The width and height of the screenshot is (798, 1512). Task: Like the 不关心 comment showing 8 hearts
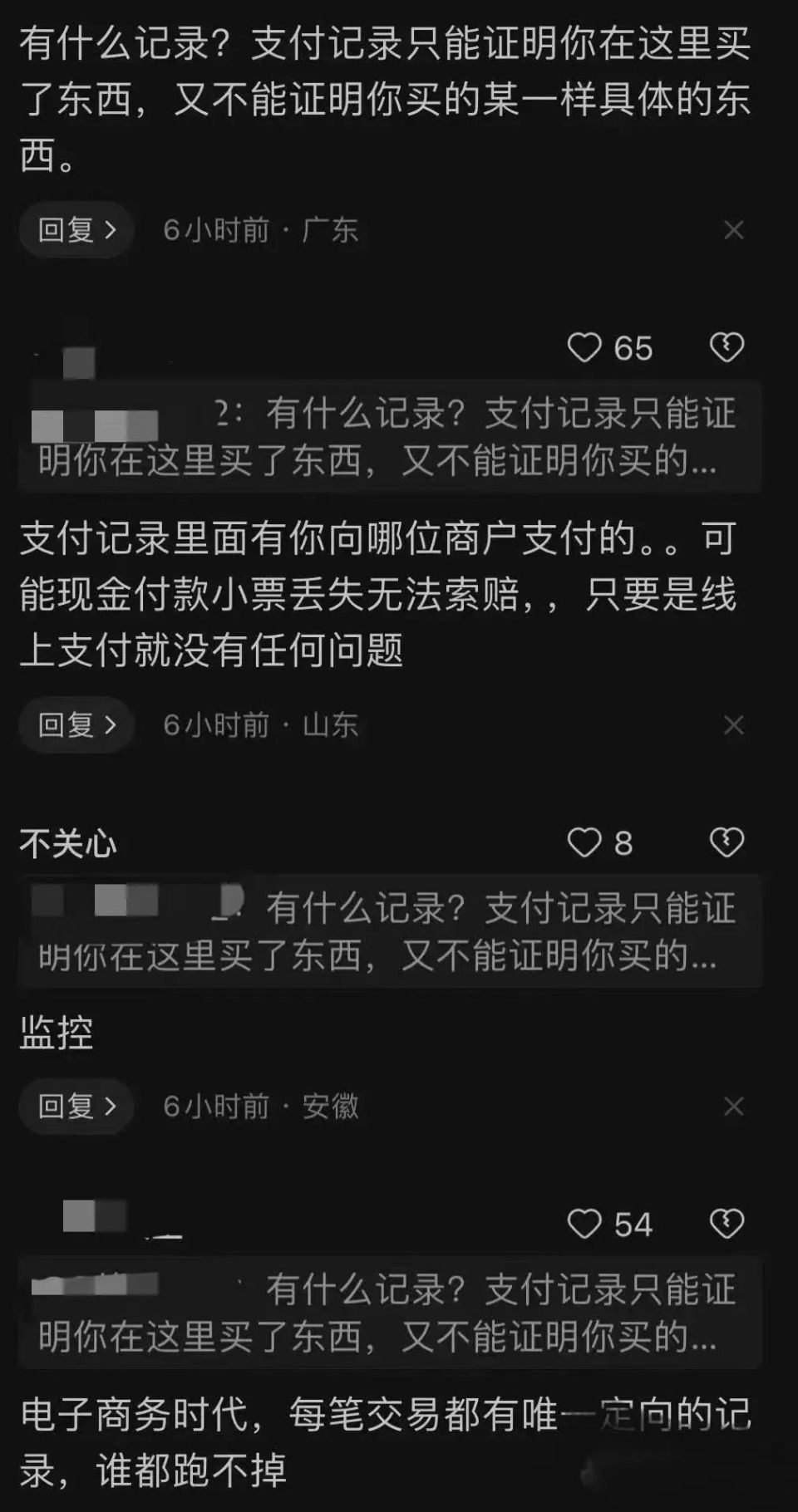[x=586, y=842]
